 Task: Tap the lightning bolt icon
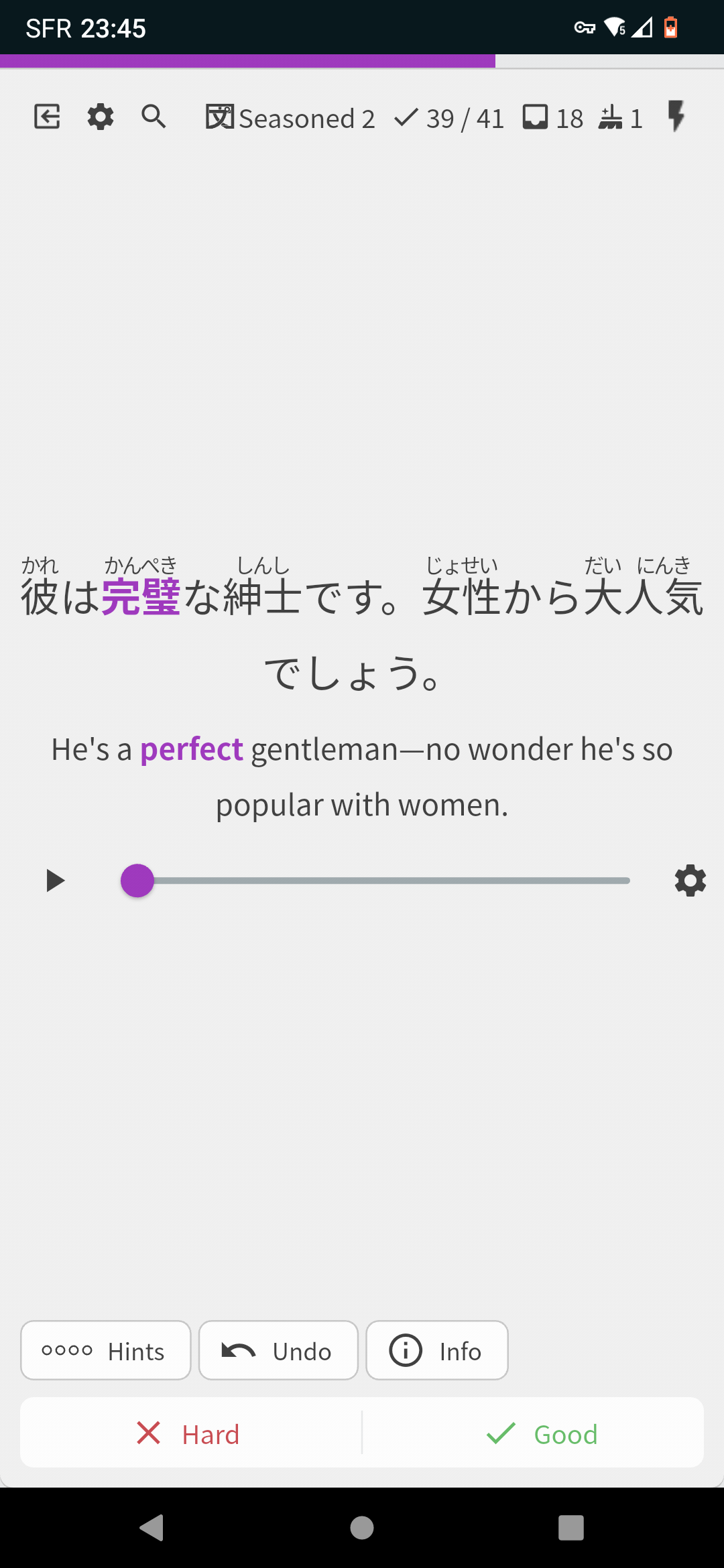point(676,117)
